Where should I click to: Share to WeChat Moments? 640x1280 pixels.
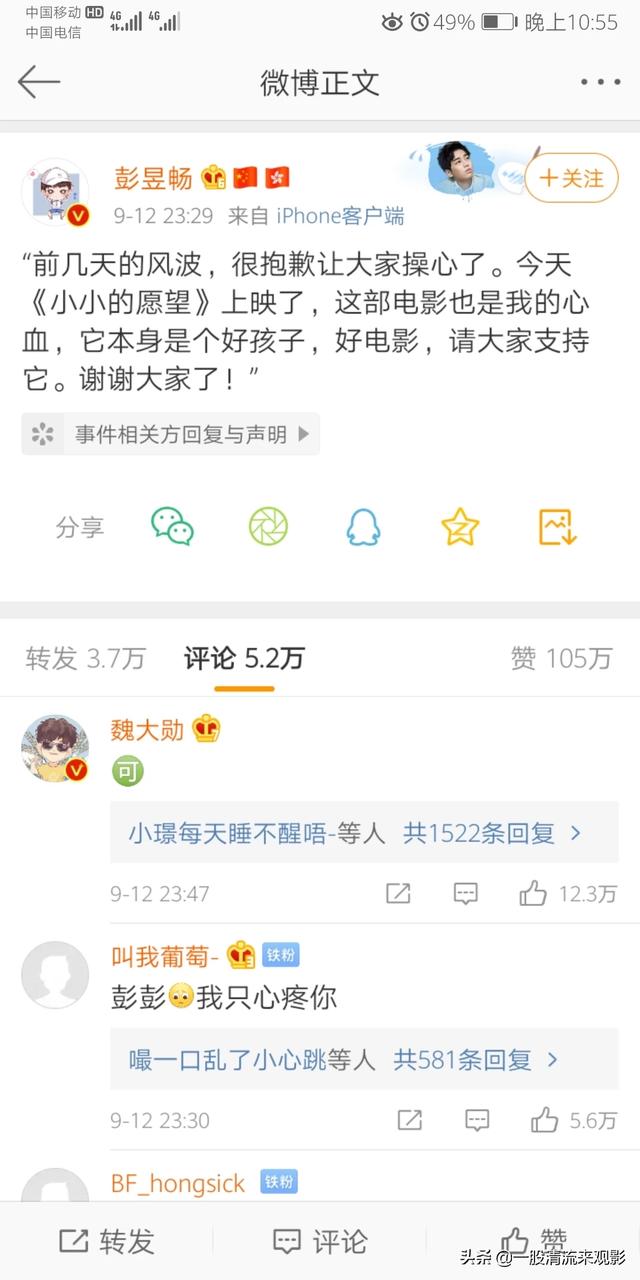tap(268, 526)
